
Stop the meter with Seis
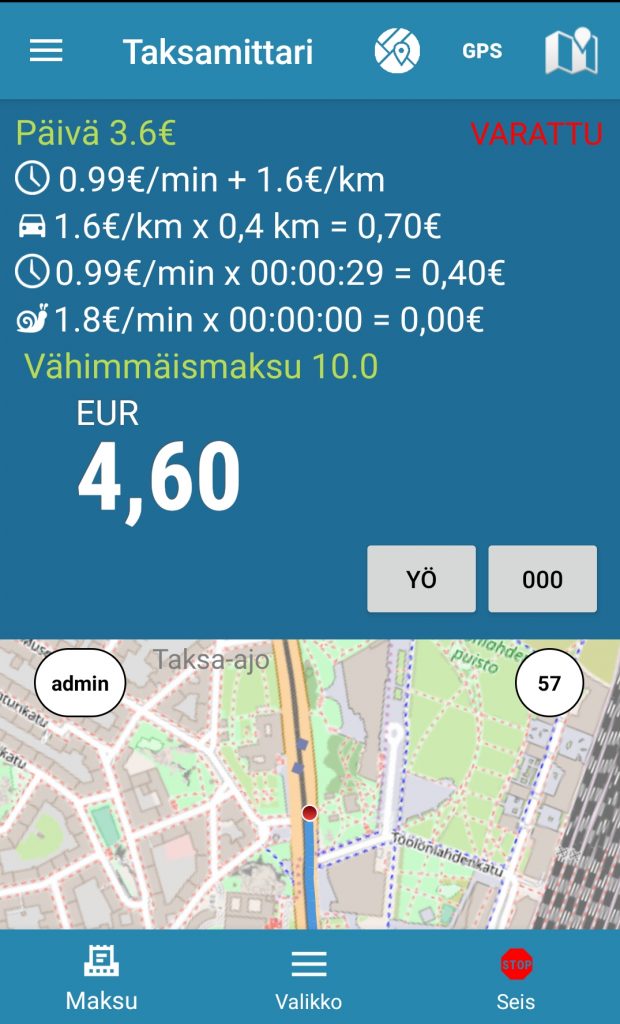click(516, 978)
